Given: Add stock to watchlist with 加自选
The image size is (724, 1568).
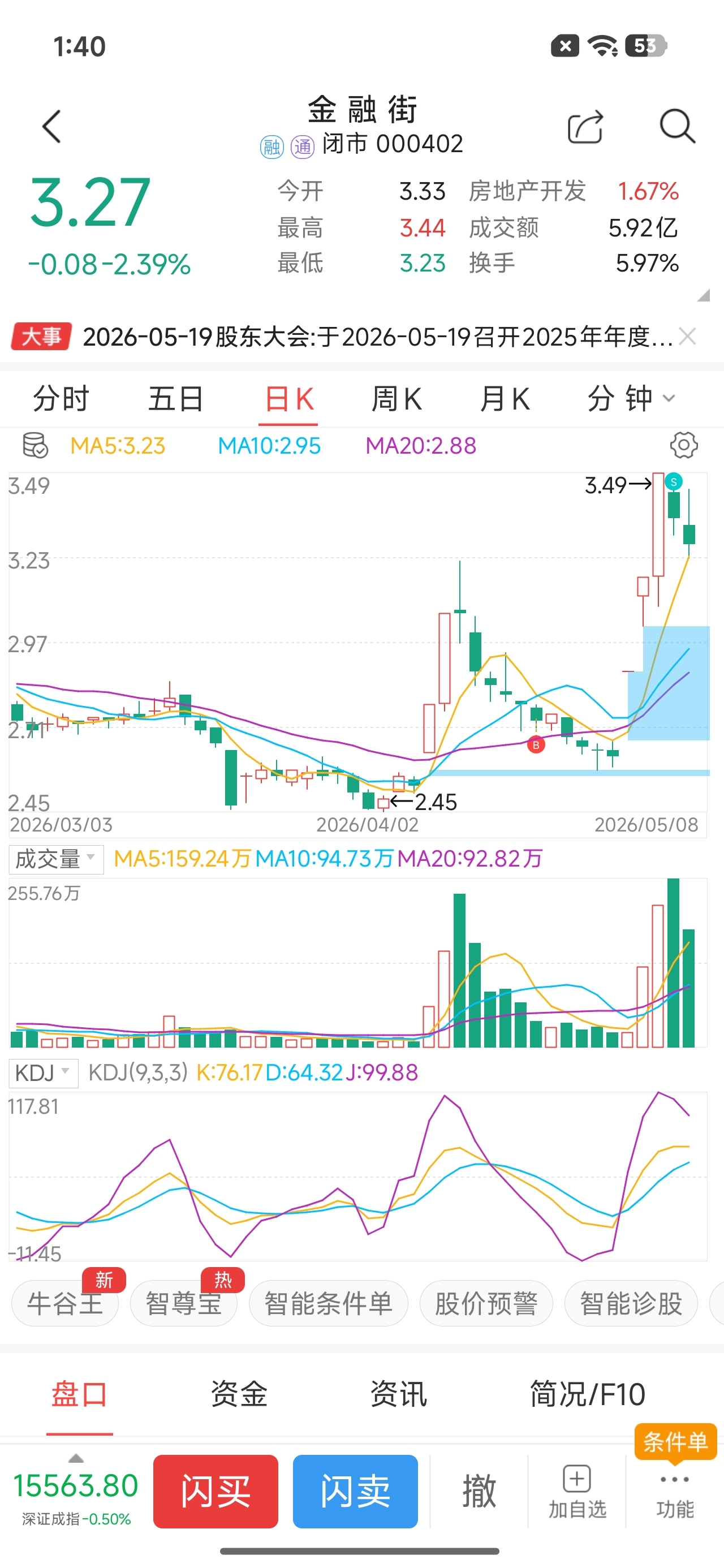Looking at the screenshot, I should [x=578, y=1492].
